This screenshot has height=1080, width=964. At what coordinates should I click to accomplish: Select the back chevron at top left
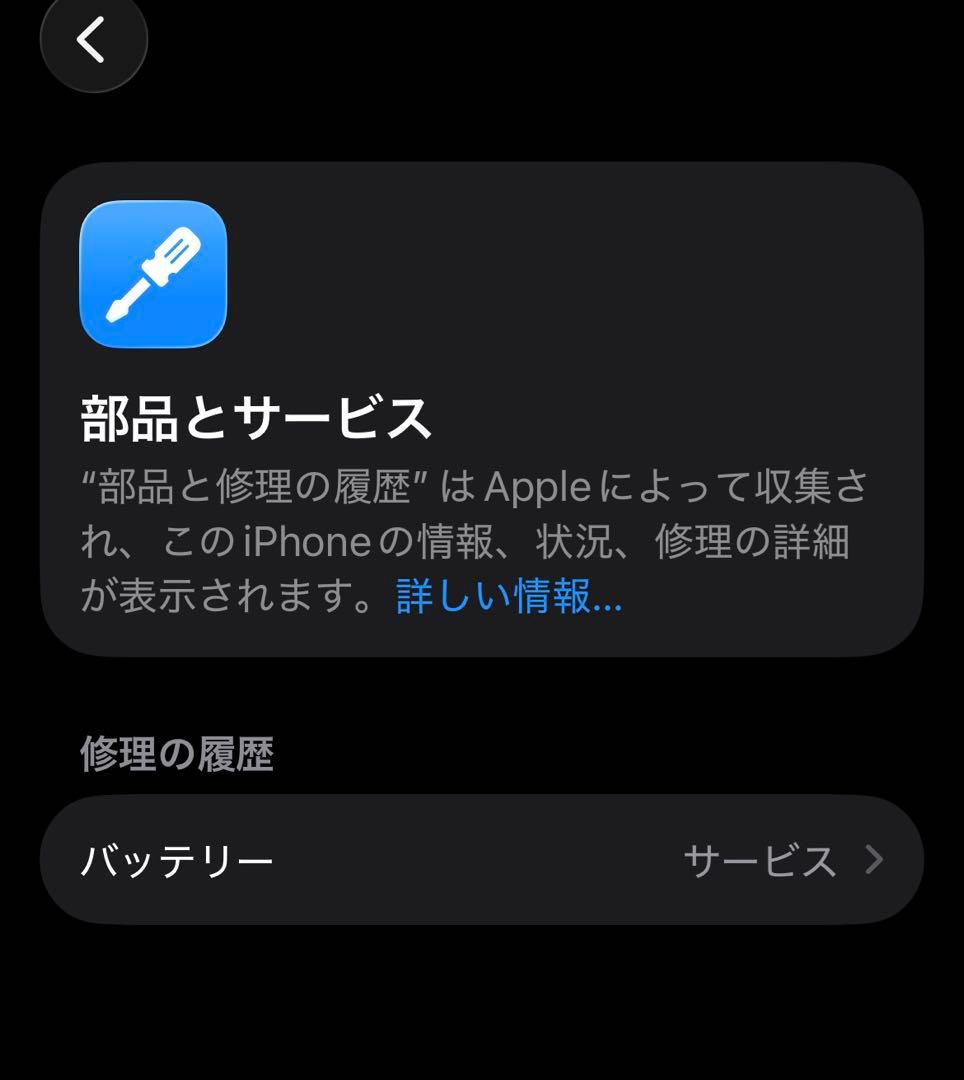93,44
